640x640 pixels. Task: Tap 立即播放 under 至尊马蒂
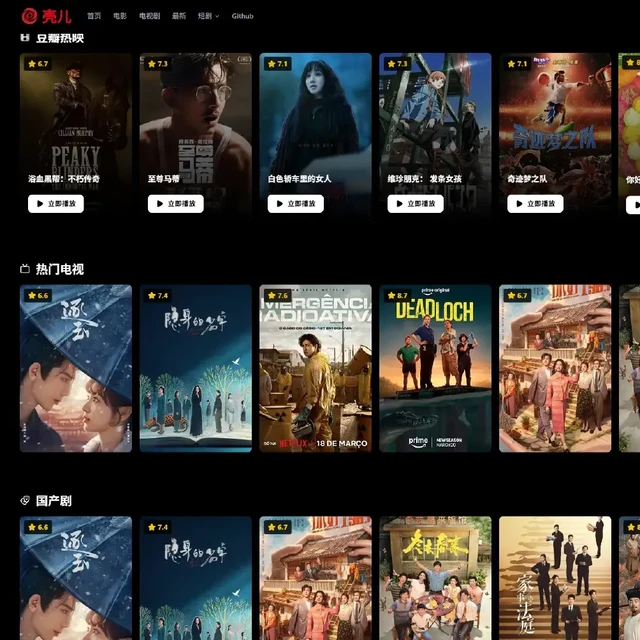[176, 204]
